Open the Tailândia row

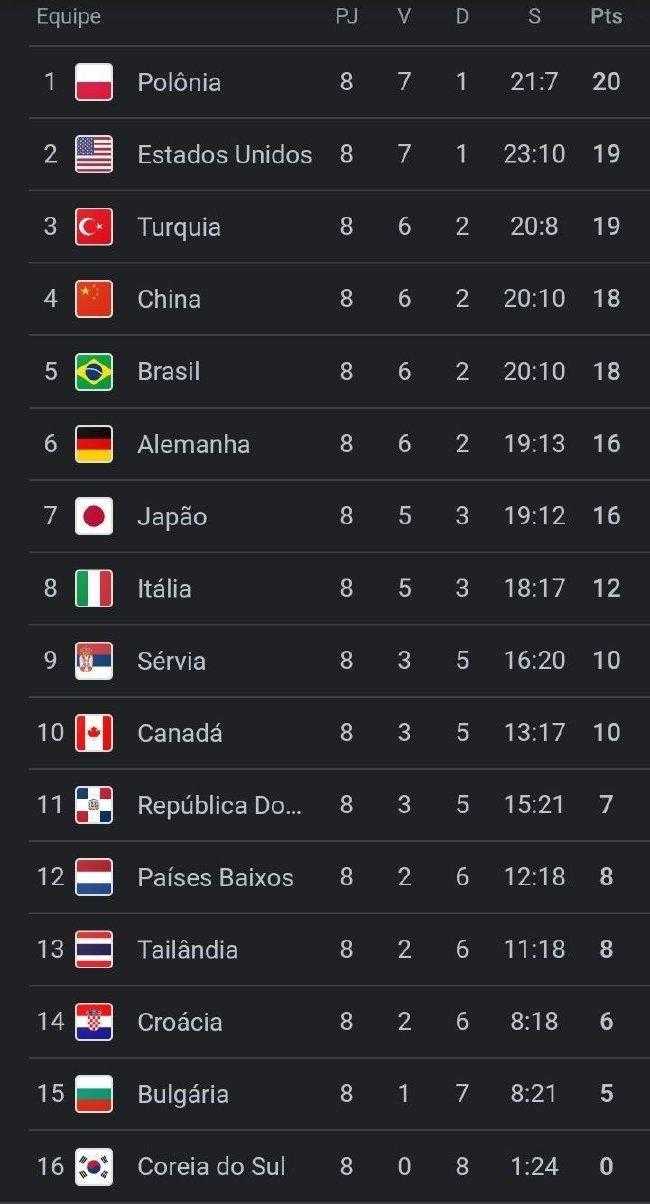(x=187, y=950)
